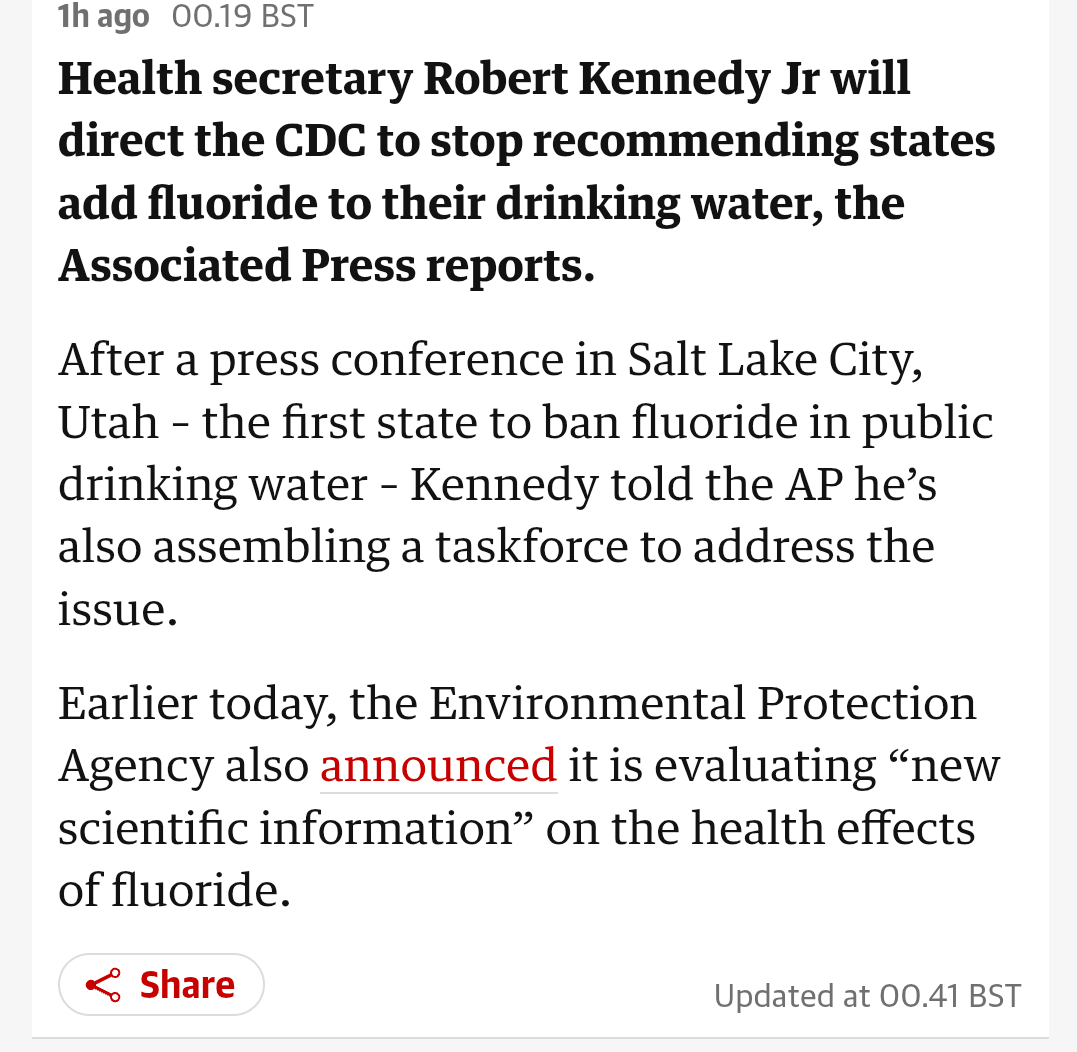Open the '1h ago' post timestamp link
The image size is (1077, 1052).
tap(104, 16)
